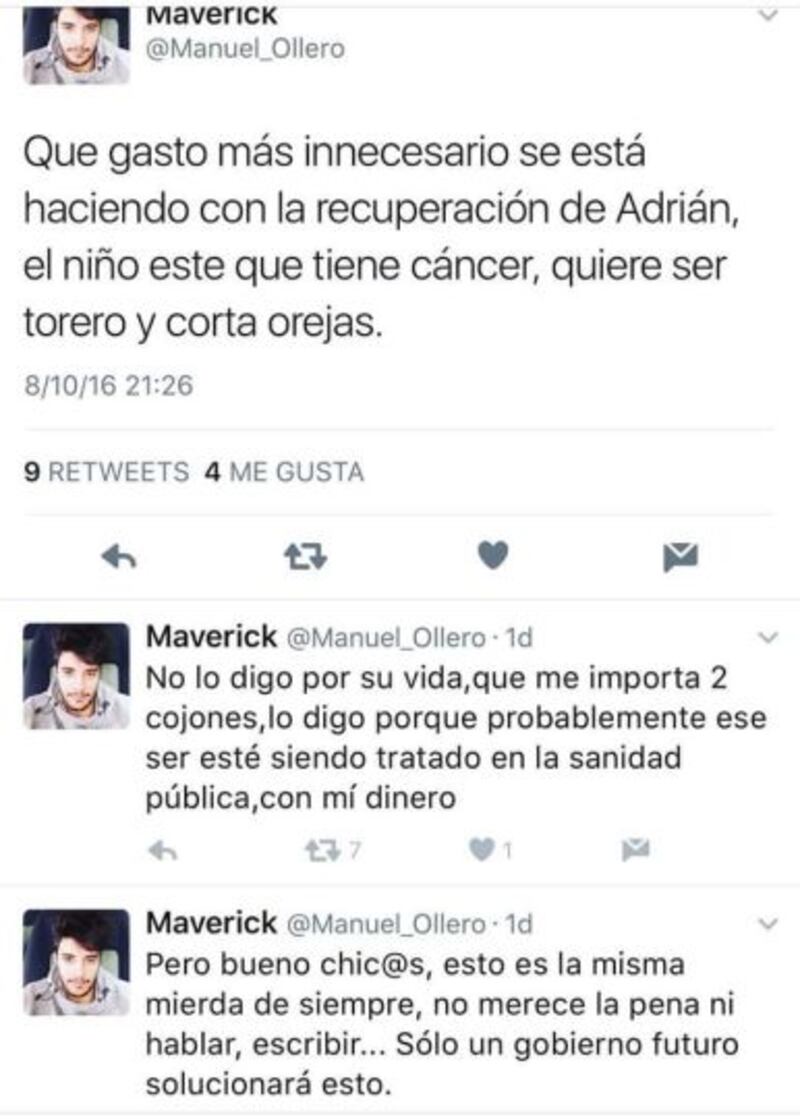
Task: Expand options chevron on "No lo digo" reply
Action: coord(768,637)
